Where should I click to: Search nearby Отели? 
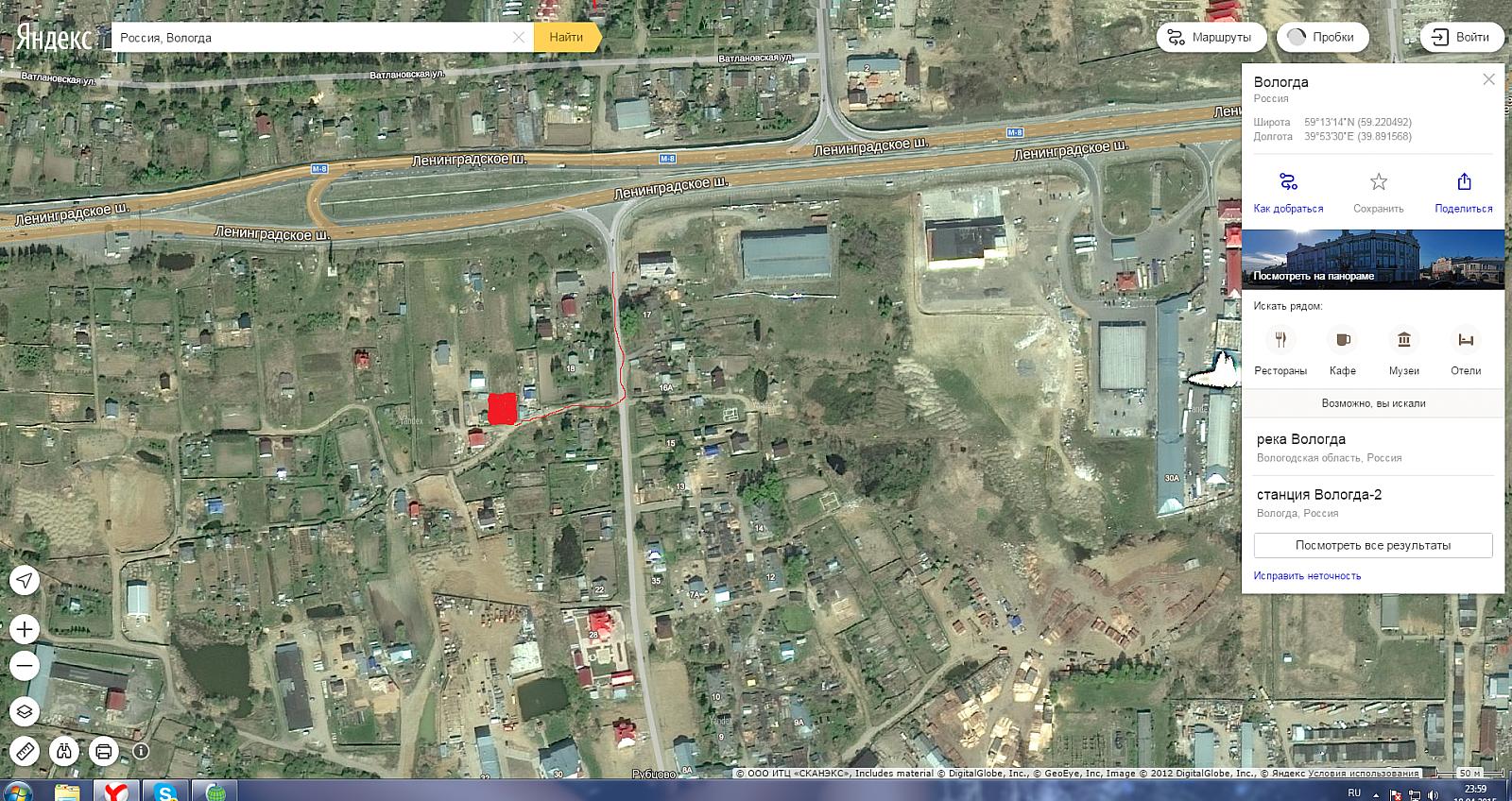point(1466,349)
